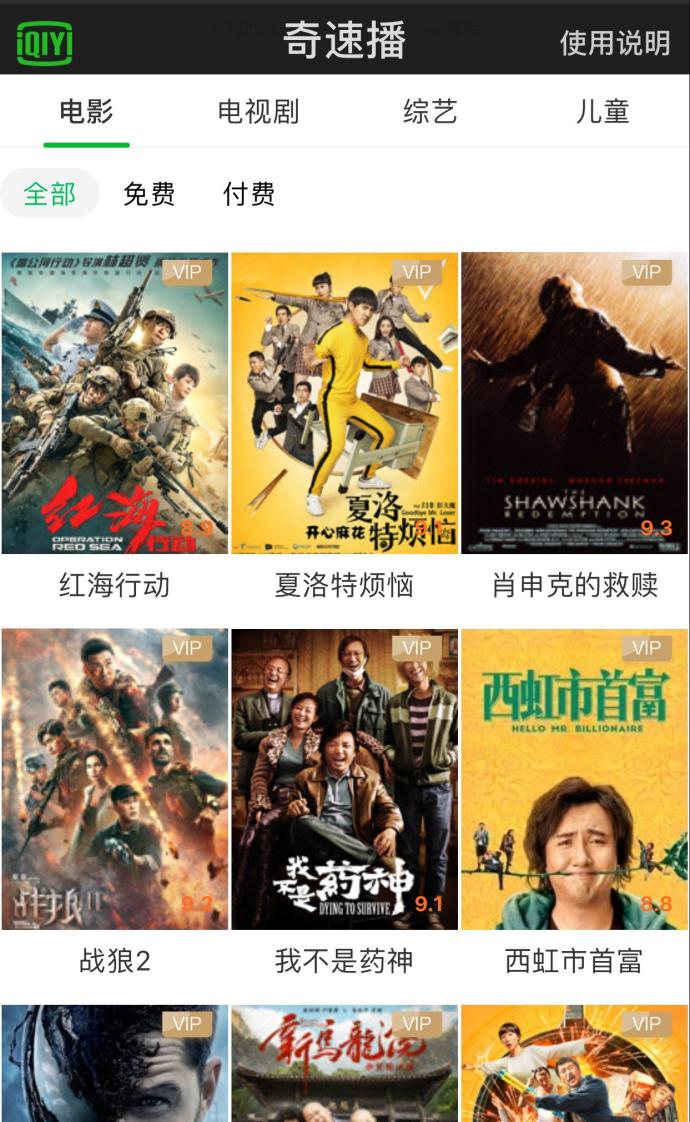Open the 新乌龙院 movie poster
690x1122 pixels.
344,1063
